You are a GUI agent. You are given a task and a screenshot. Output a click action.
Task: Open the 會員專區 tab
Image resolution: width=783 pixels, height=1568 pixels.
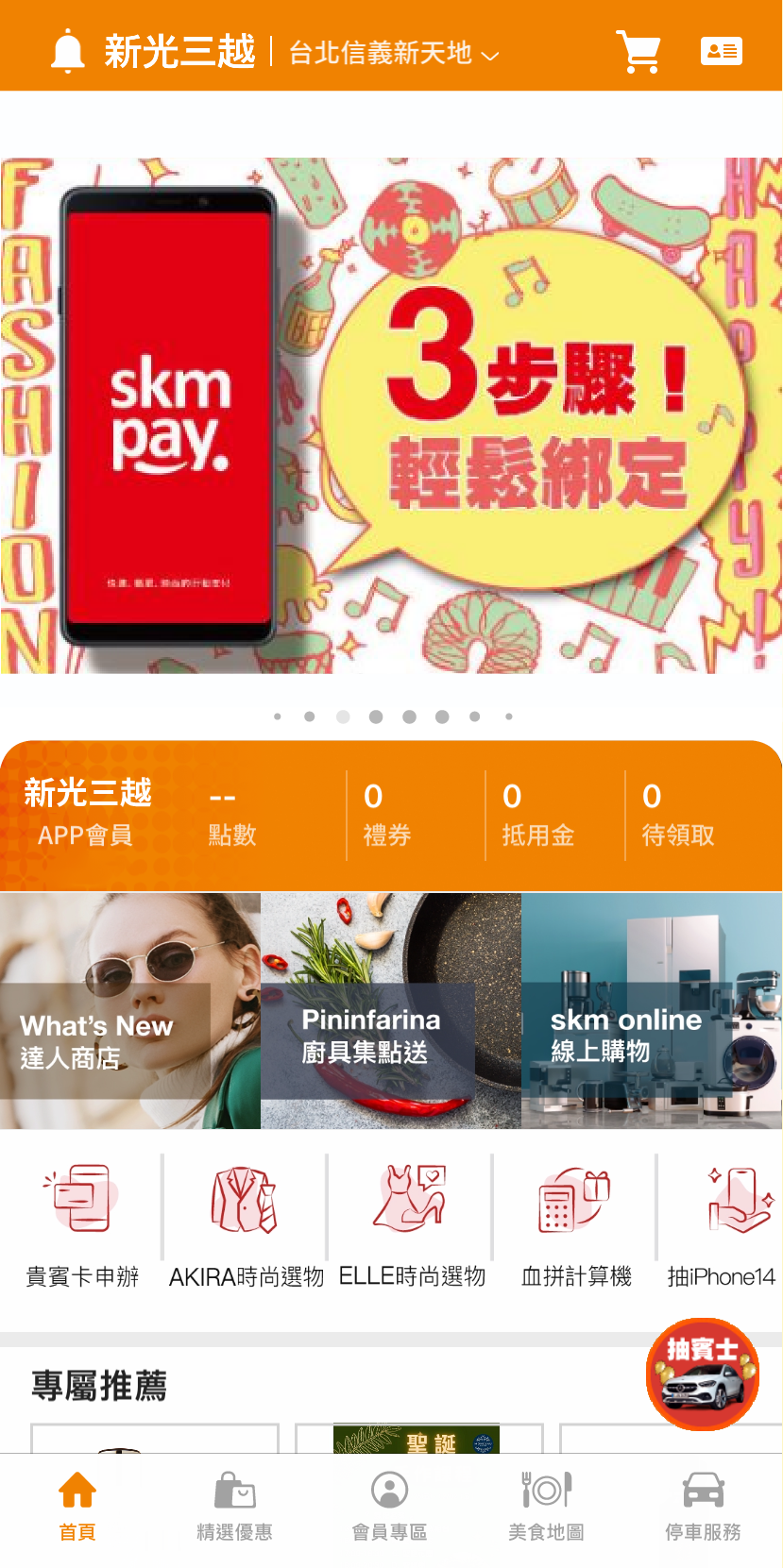(391, 1510)
